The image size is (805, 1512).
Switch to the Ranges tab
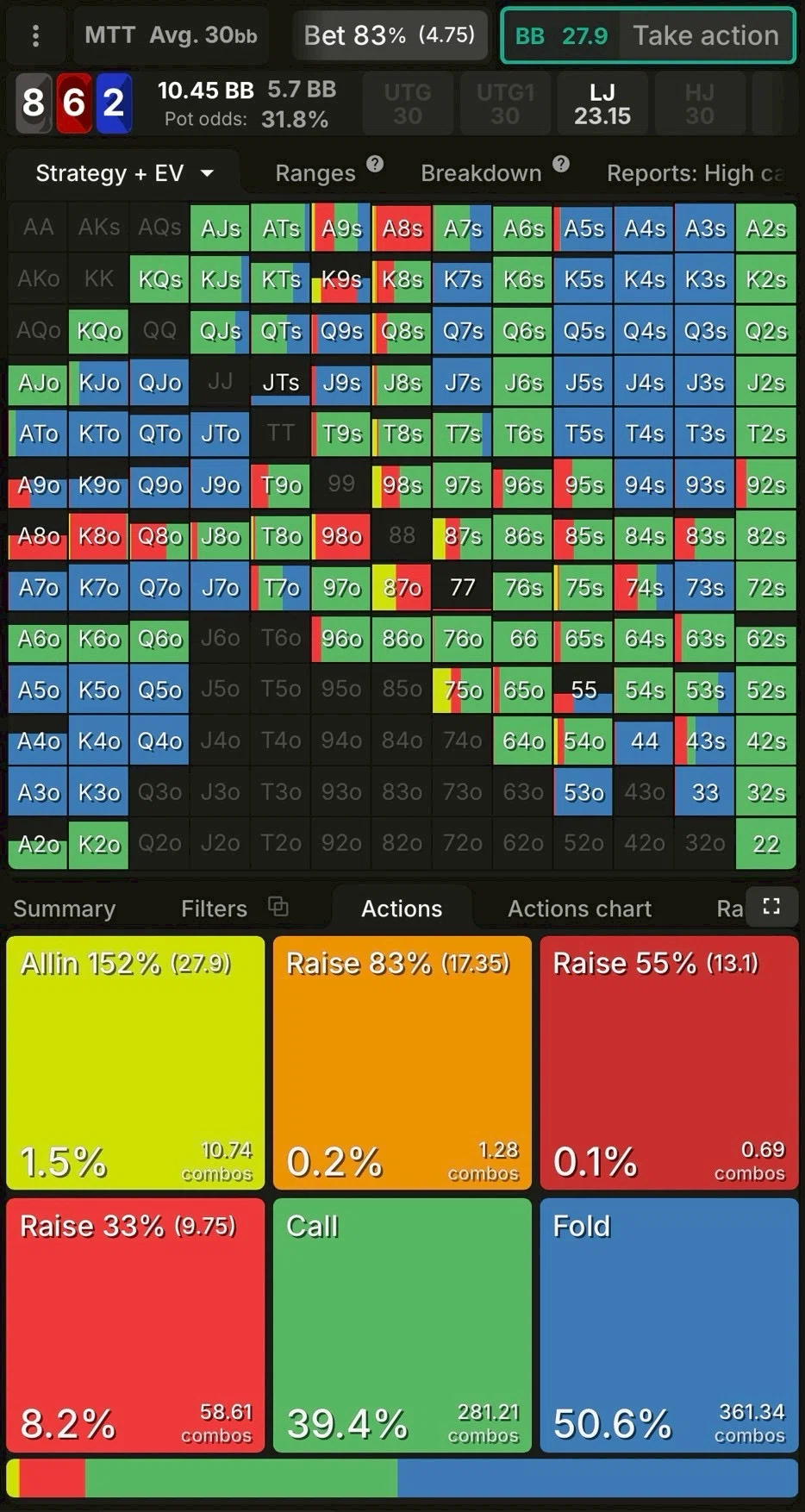(x=315, y=173)
